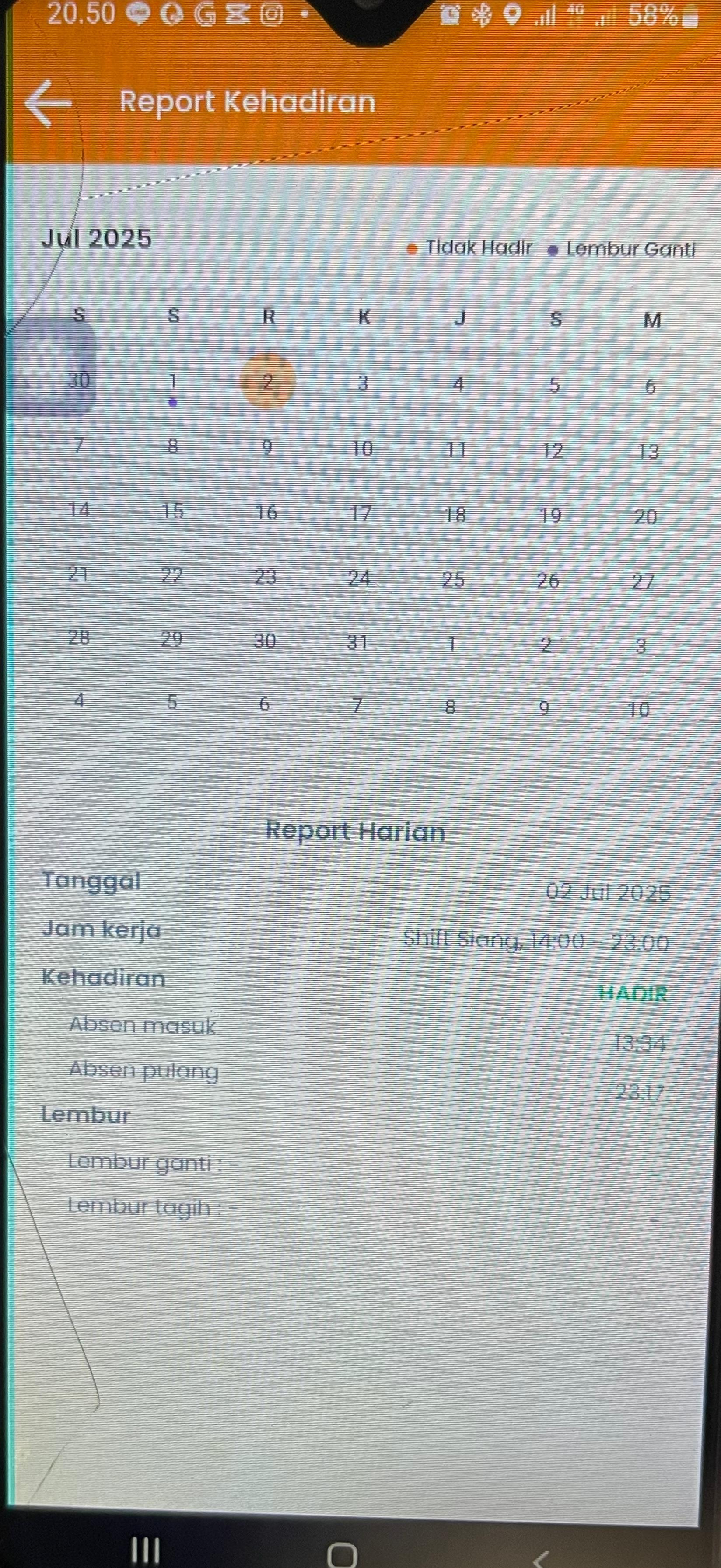Tap the highlighted date 2 July

coord(267,382)
